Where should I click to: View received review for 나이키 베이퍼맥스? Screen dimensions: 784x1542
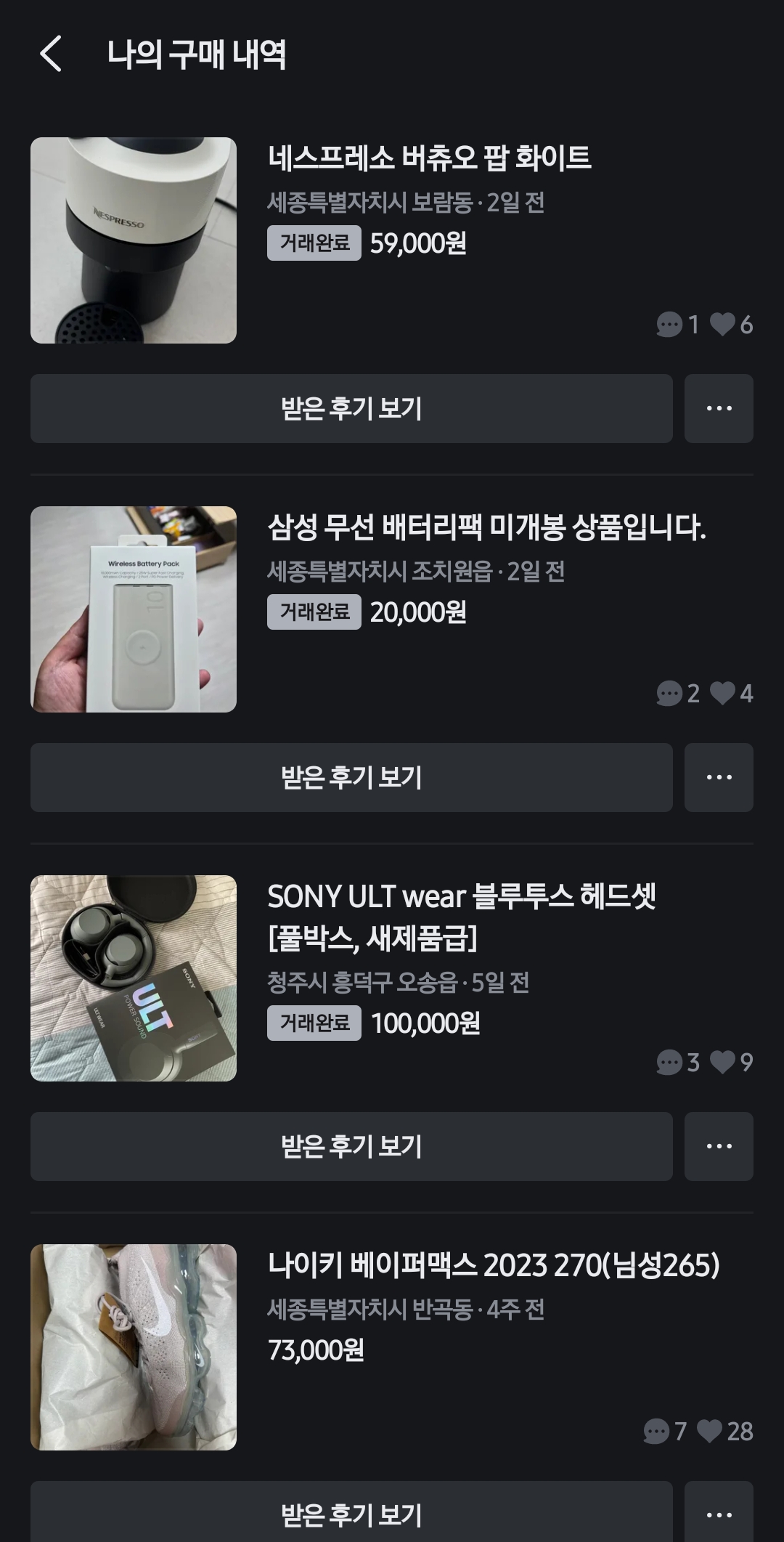[x=351, y=1514]
